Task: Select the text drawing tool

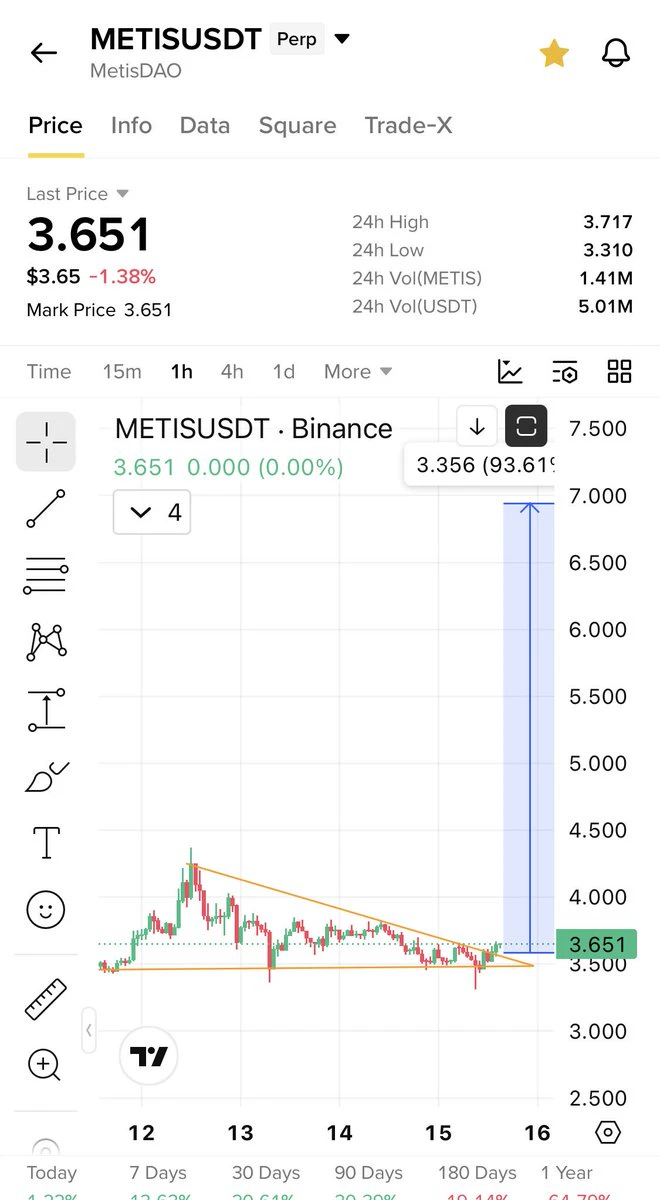Action: click(x=46, y=843)
